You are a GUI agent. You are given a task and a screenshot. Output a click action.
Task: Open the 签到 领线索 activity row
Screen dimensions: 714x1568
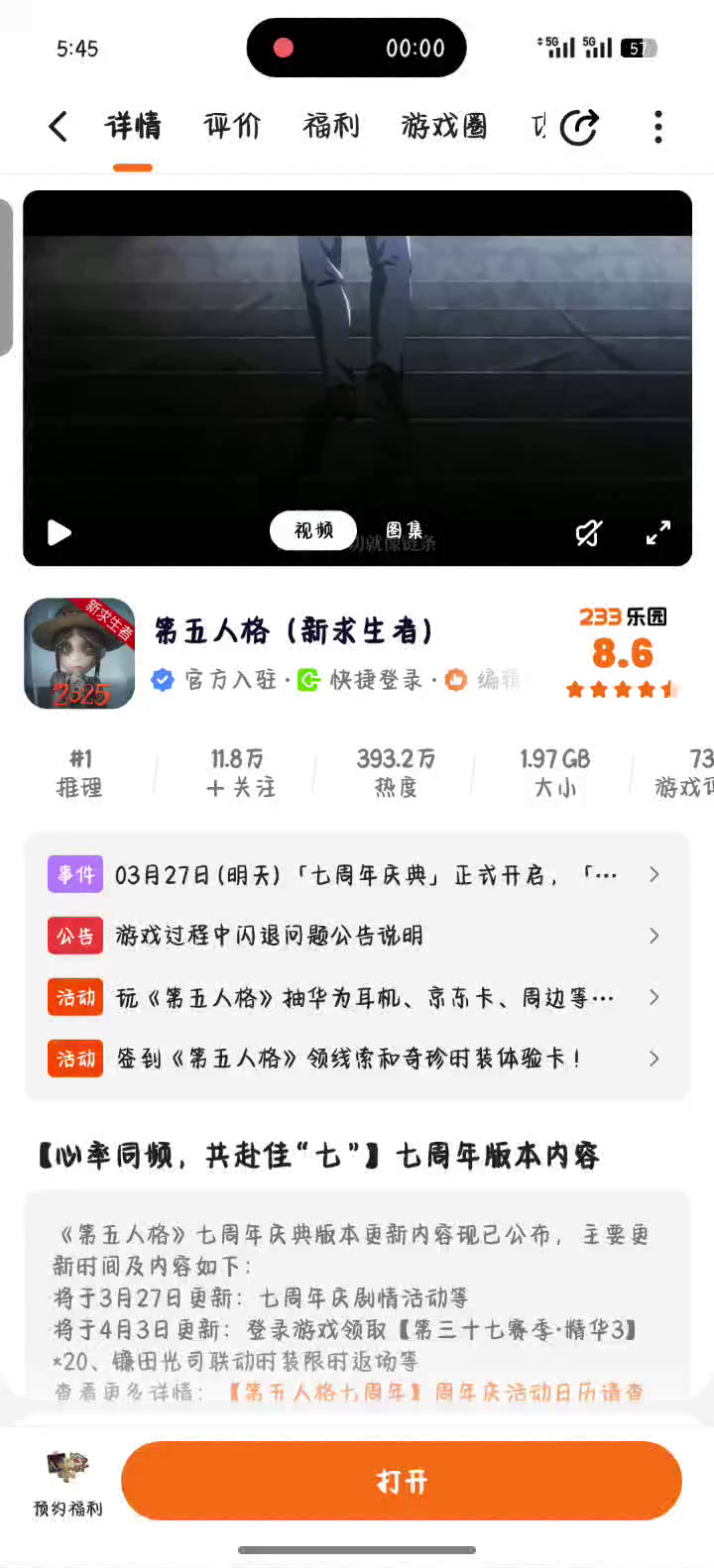click(357, 1059)
